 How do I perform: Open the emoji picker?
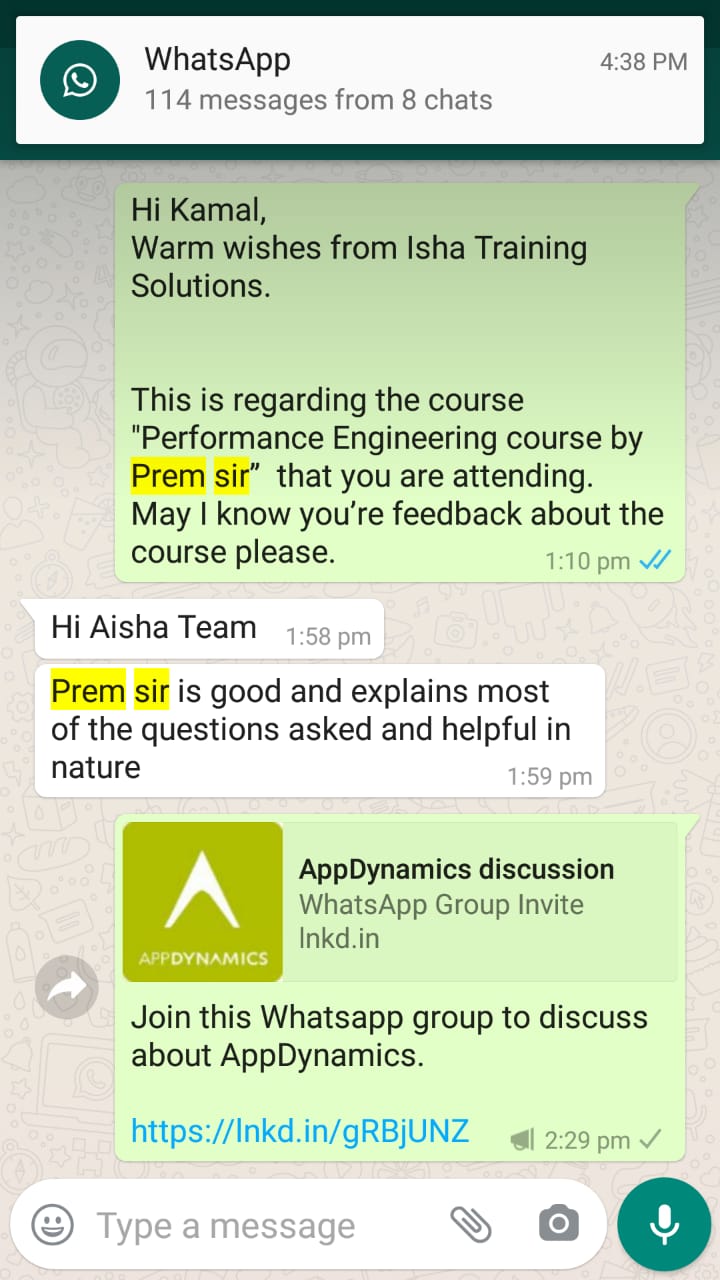pos(52,1224)
